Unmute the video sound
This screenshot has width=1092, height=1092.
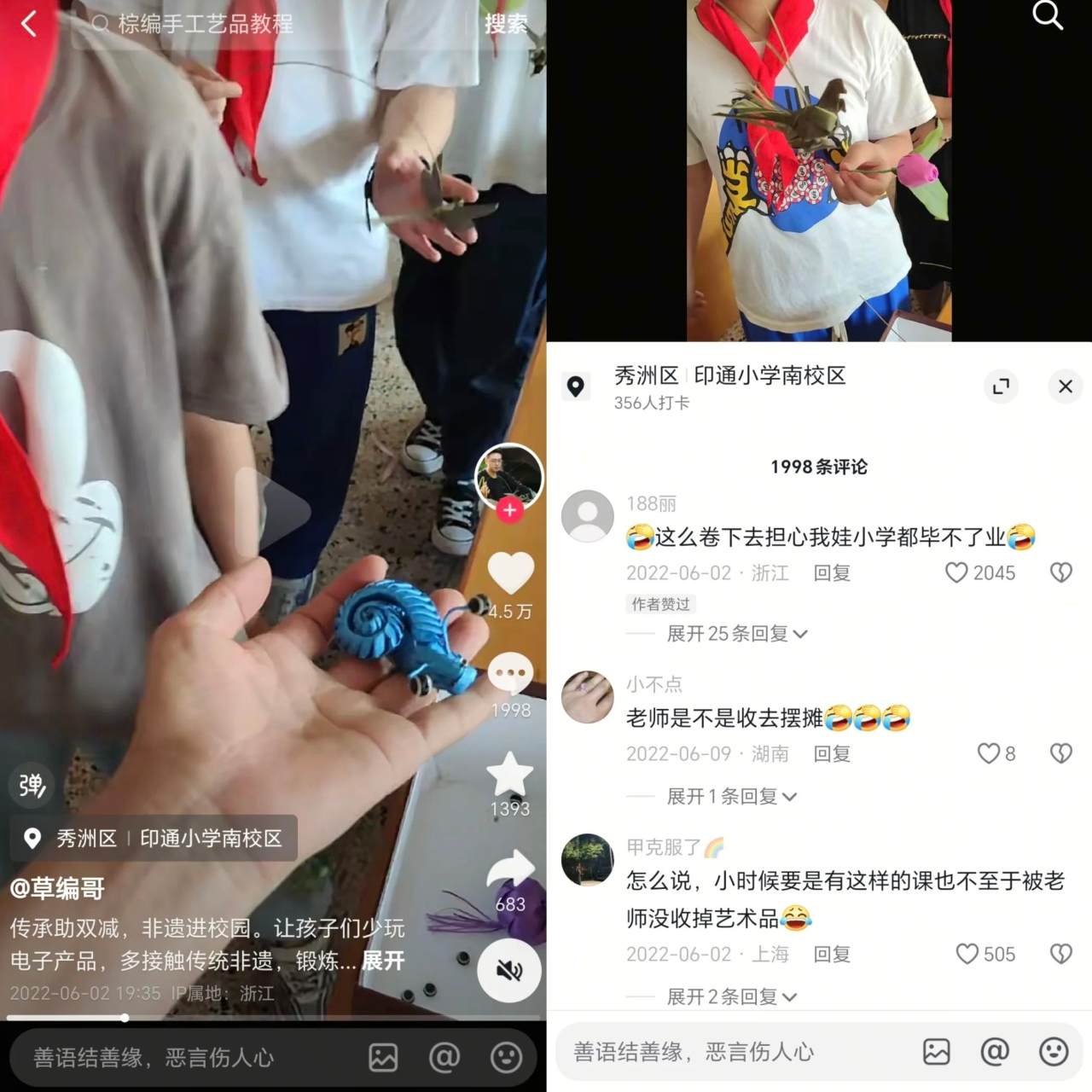(x=509, y=970)
